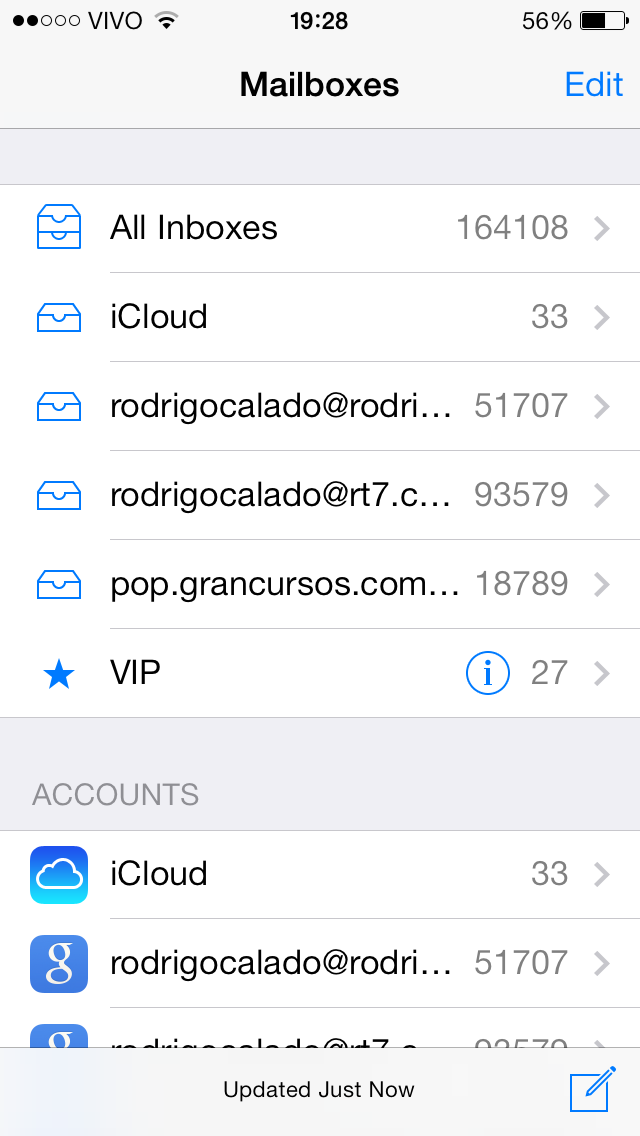640x1136 pixels.
Task: Open the iCloud account under Accounts
Action: 320,874
